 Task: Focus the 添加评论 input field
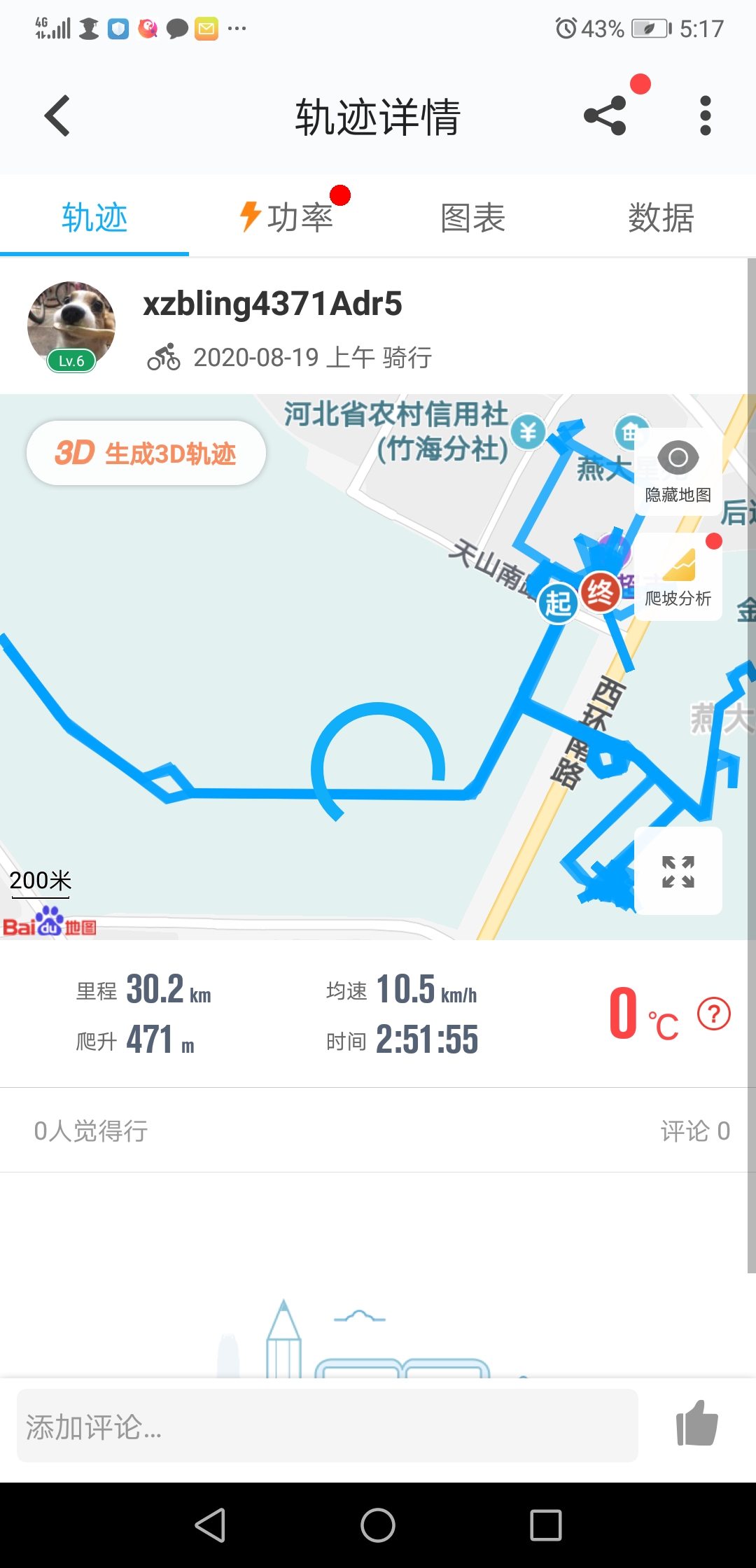327,1426
